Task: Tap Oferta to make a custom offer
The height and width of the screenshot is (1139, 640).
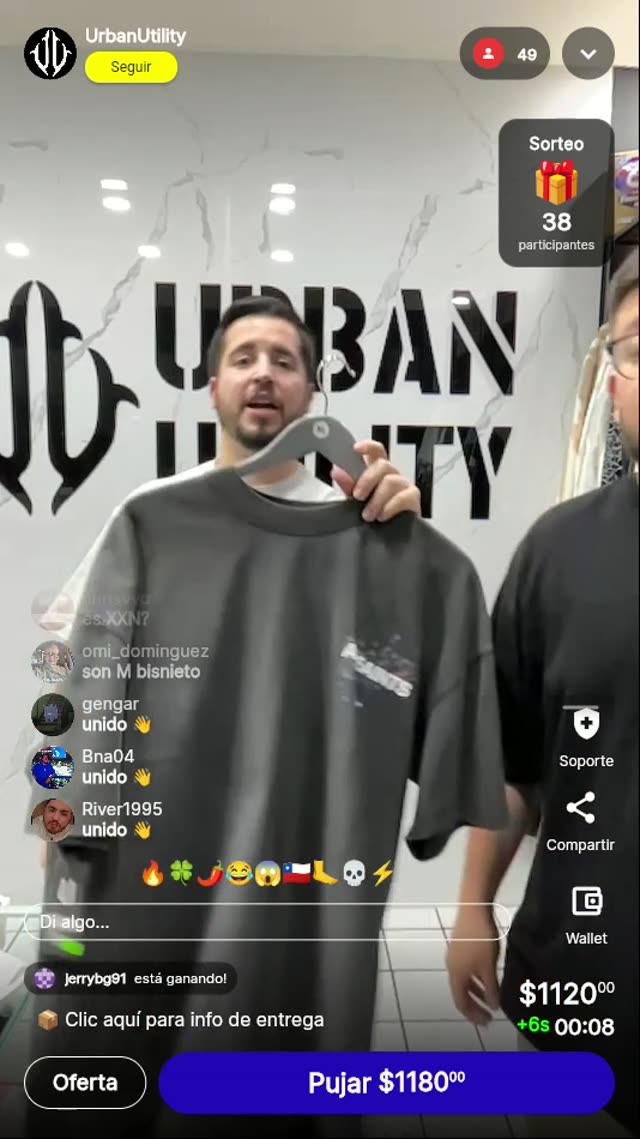Action: point(85,1082)
